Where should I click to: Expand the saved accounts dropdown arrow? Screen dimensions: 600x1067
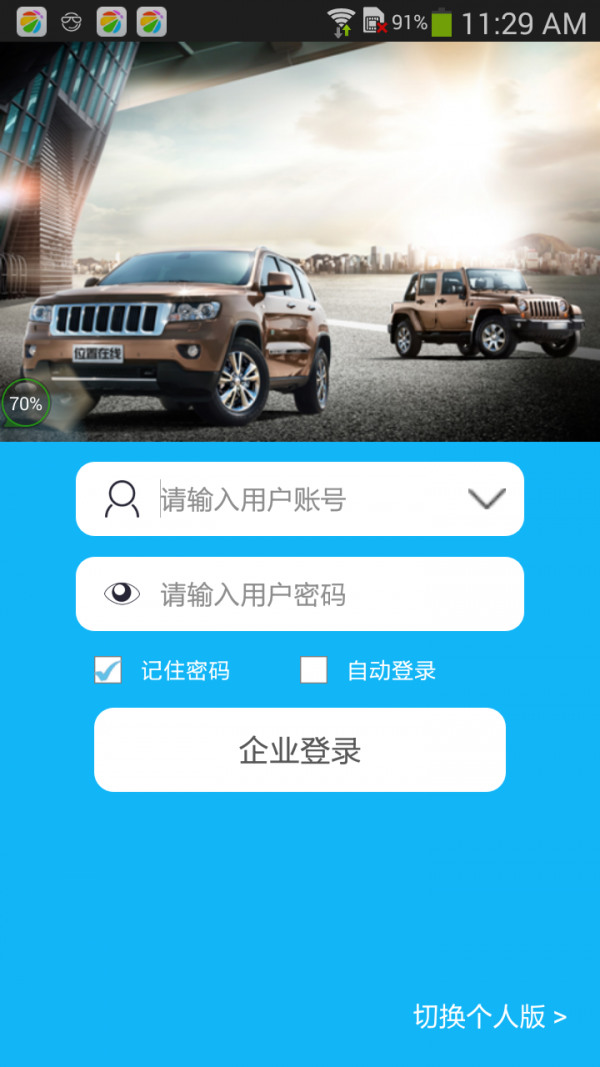tap(486, 498)
